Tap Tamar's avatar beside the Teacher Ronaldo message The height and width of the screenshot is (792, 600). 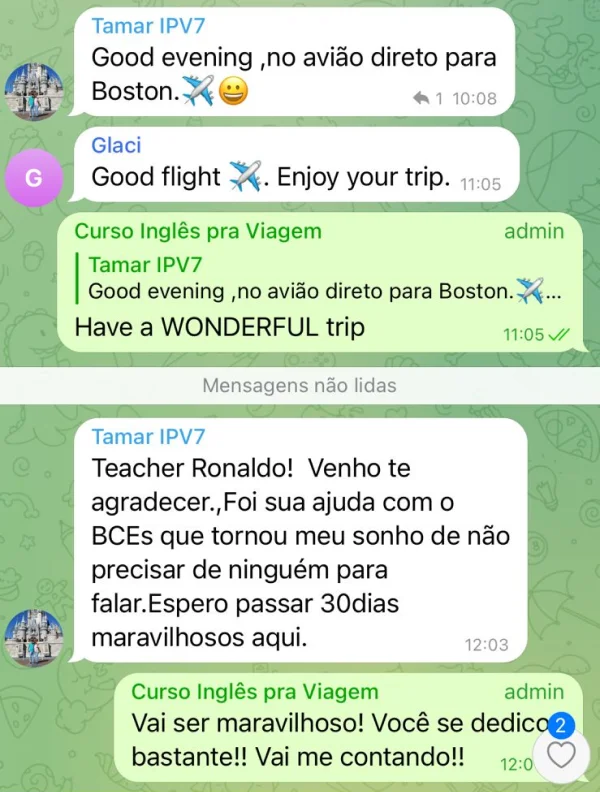tap(34, 639)
